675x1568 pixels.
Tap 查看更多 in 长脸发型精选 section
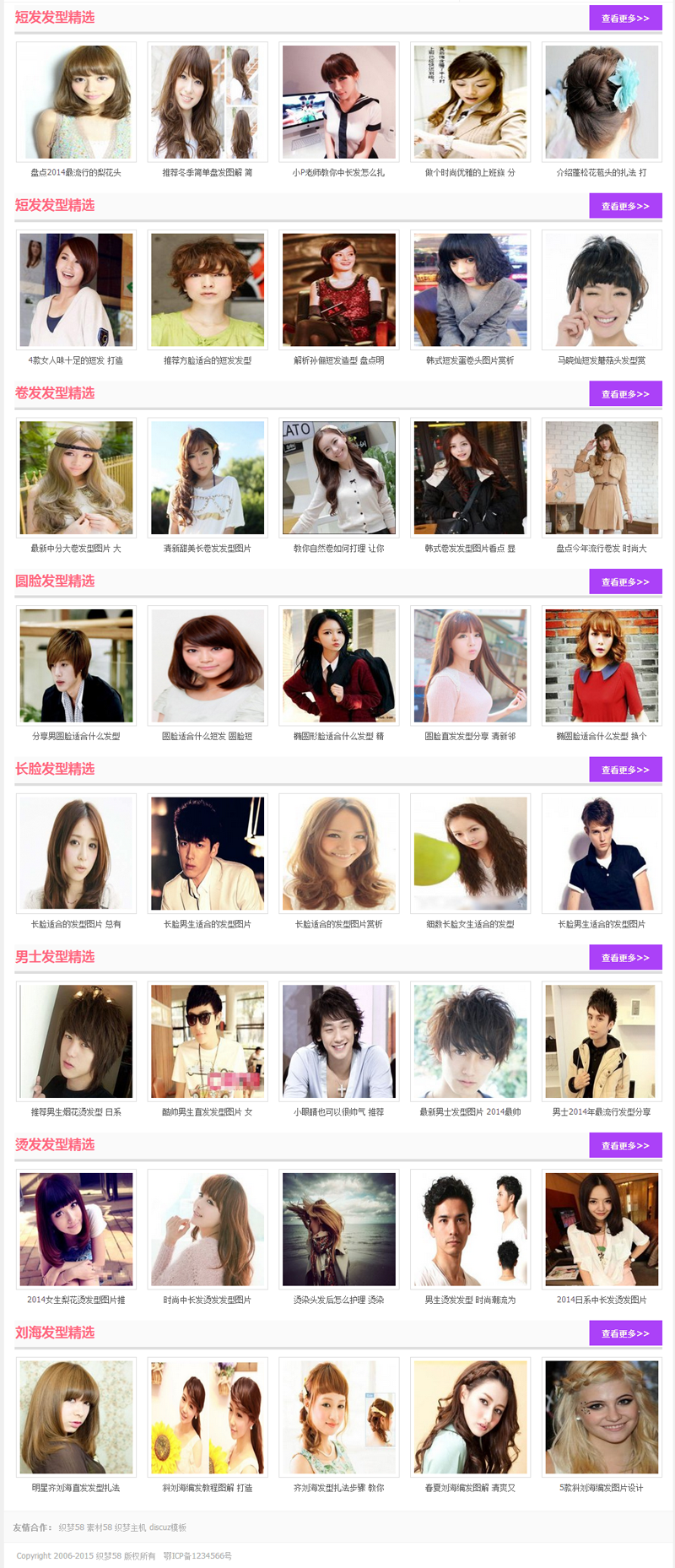[625, 770]
